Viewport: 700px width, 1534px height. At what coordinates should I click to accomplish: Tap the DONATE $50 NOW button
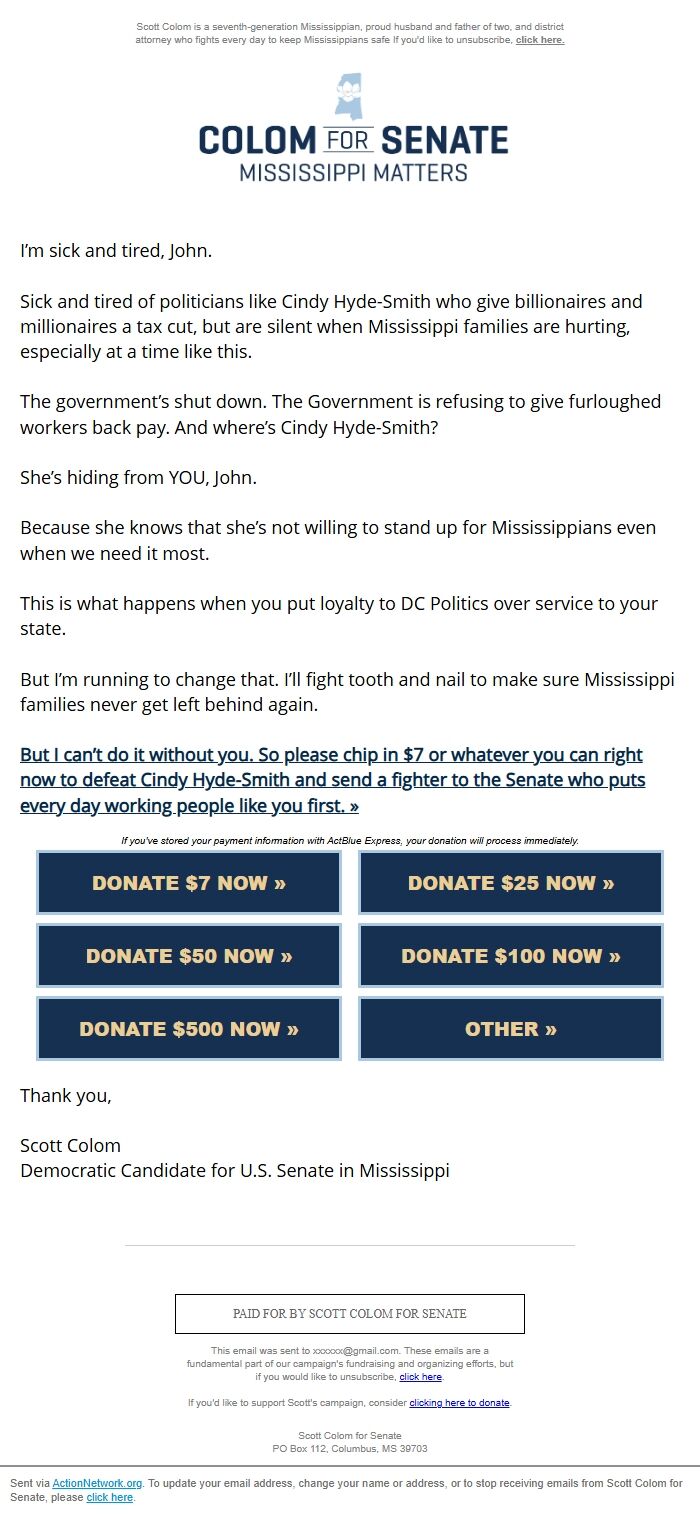click(x=189, y=956)
